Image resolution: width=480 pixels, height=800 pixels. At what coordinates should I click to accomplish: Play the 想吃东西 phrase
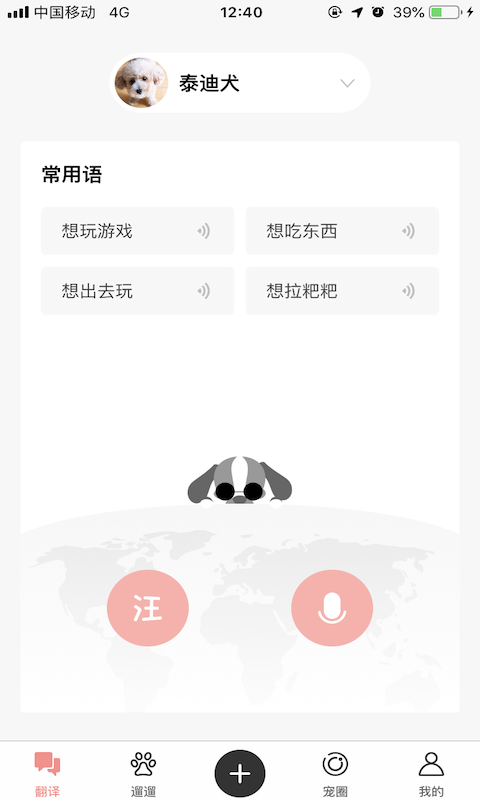click(x=342, y=231)
